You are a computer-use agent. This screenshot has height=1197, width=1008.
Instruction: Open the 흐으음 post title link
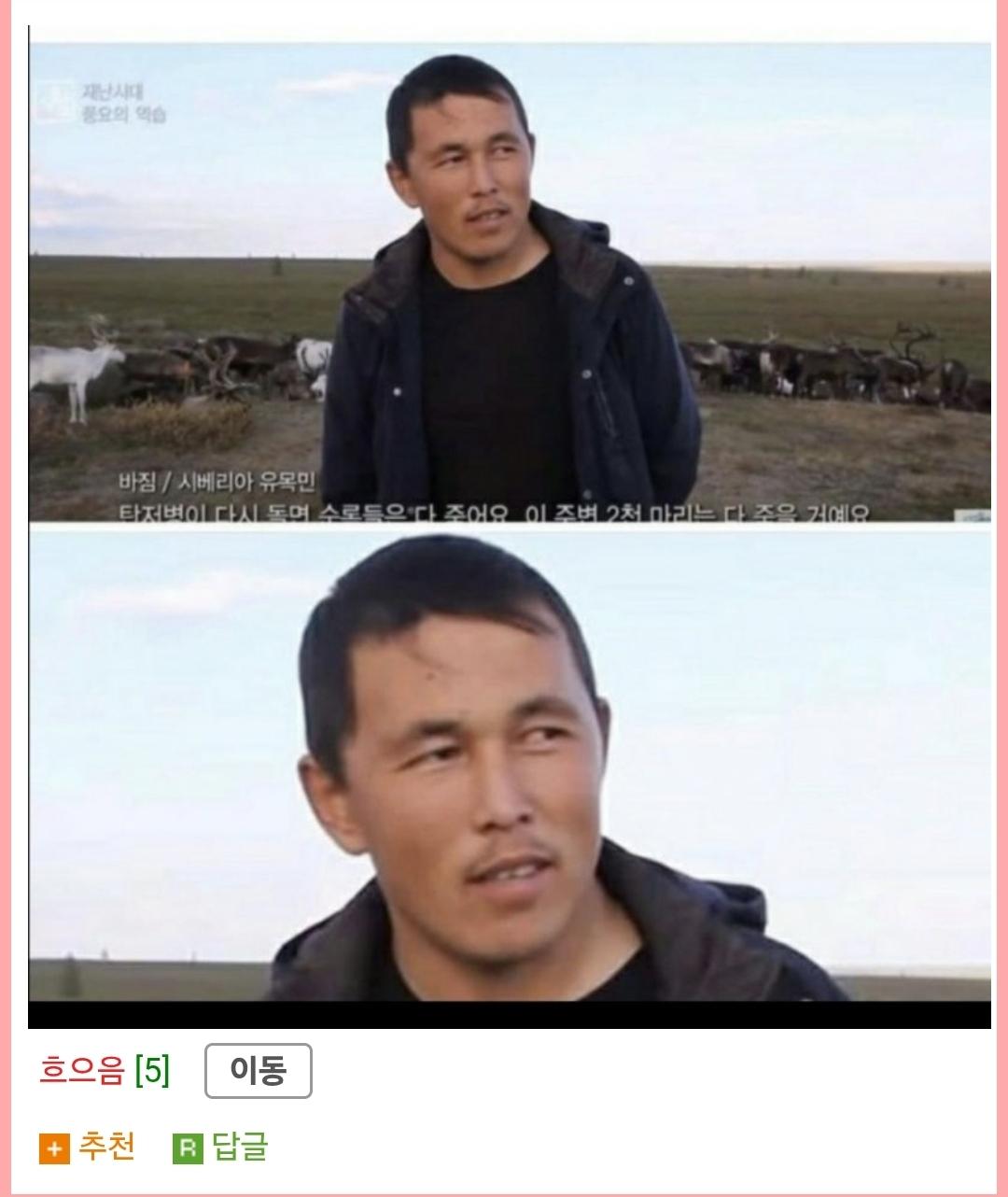[81, 1070]
